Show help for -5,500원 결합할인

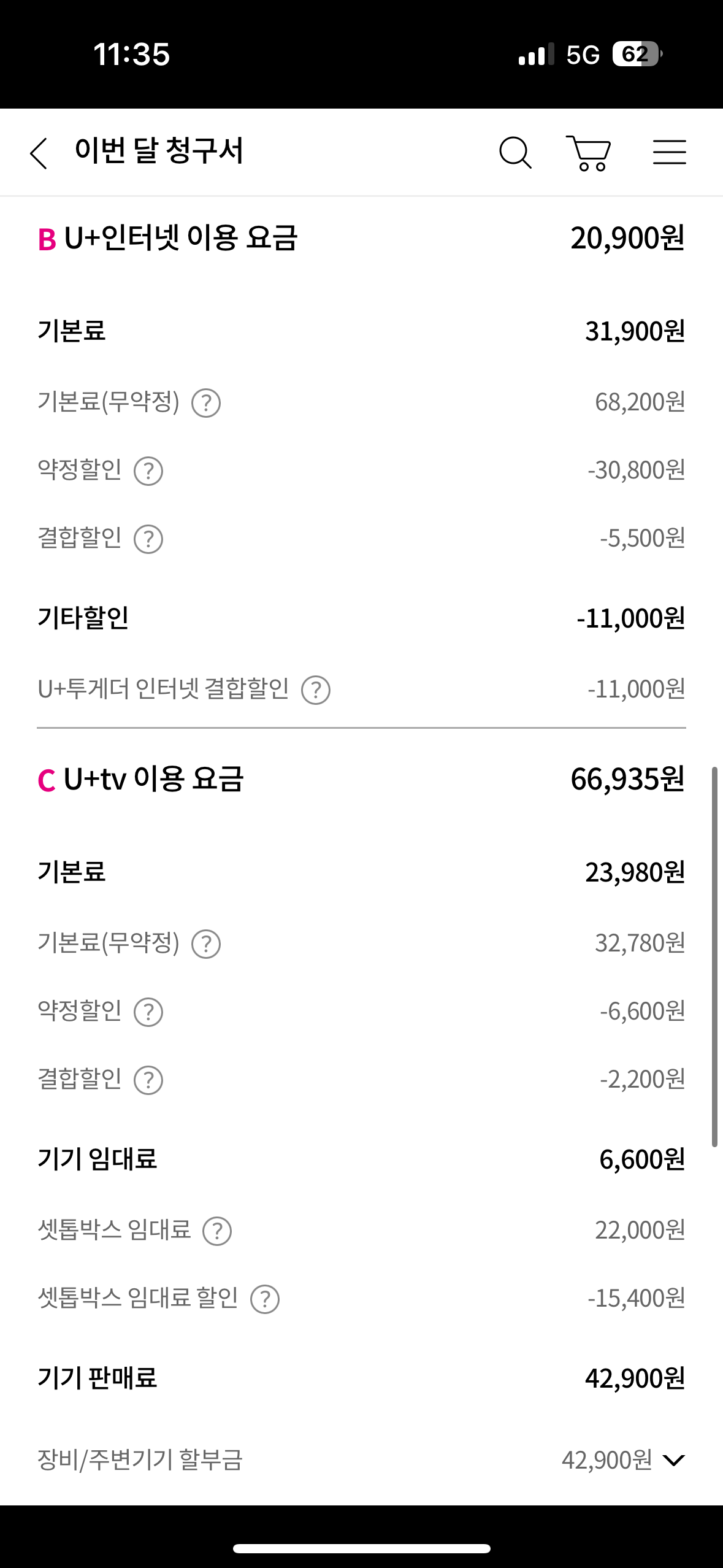point(148,539)
